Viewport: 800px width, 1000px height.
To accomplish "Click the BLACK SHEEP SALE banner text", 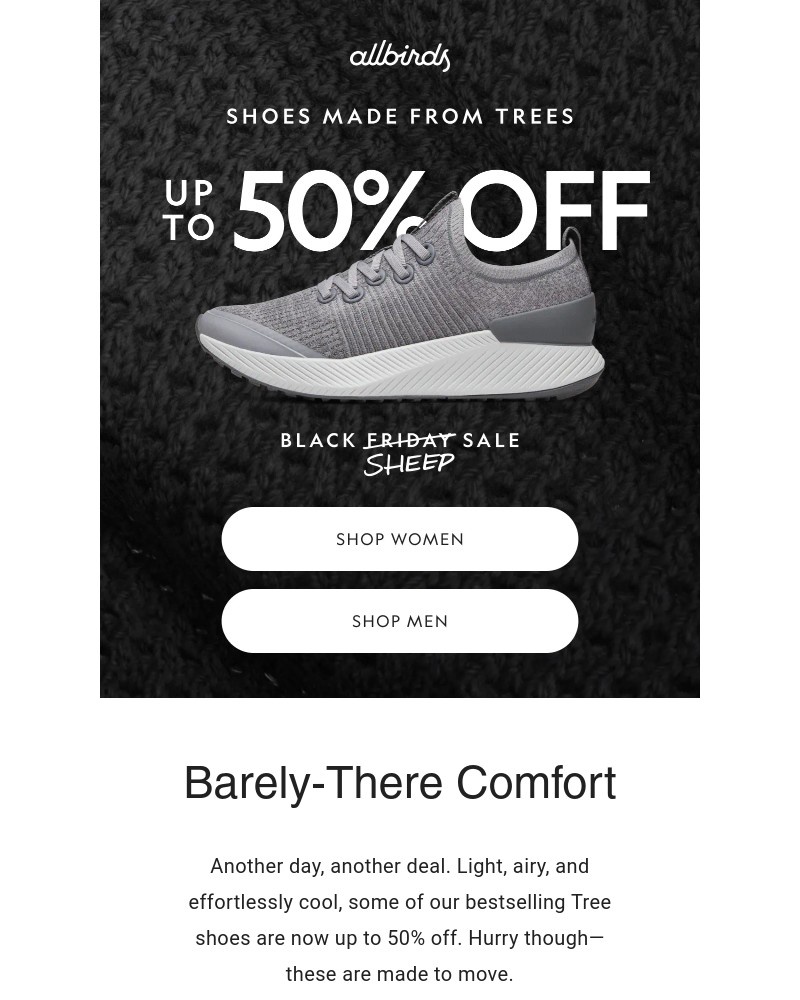I will (x=400, y=440).
